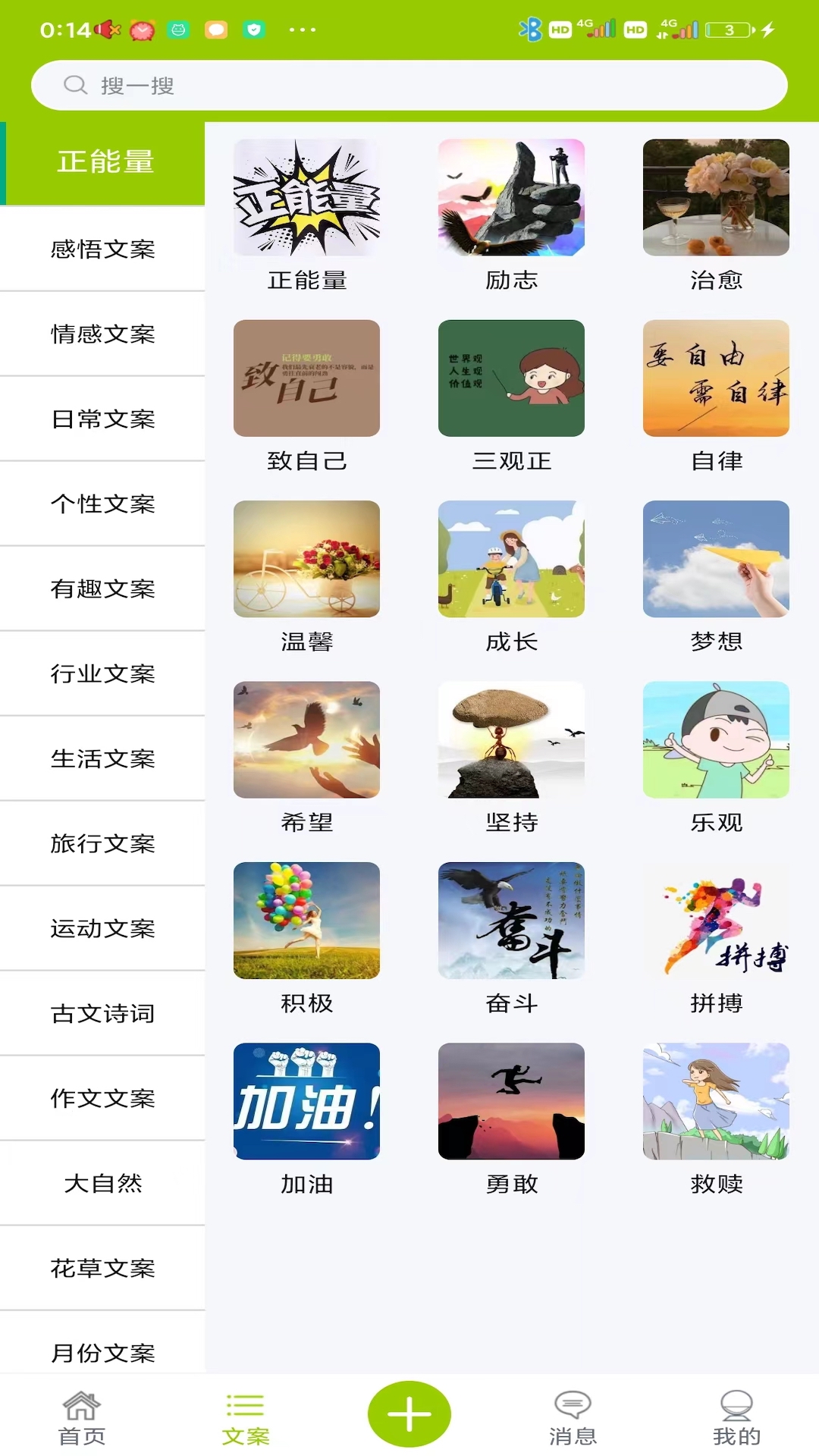Tap the paper airplane 梦想 icon
The height and width of the screenshot is (1456, 819).
point(715,559)
